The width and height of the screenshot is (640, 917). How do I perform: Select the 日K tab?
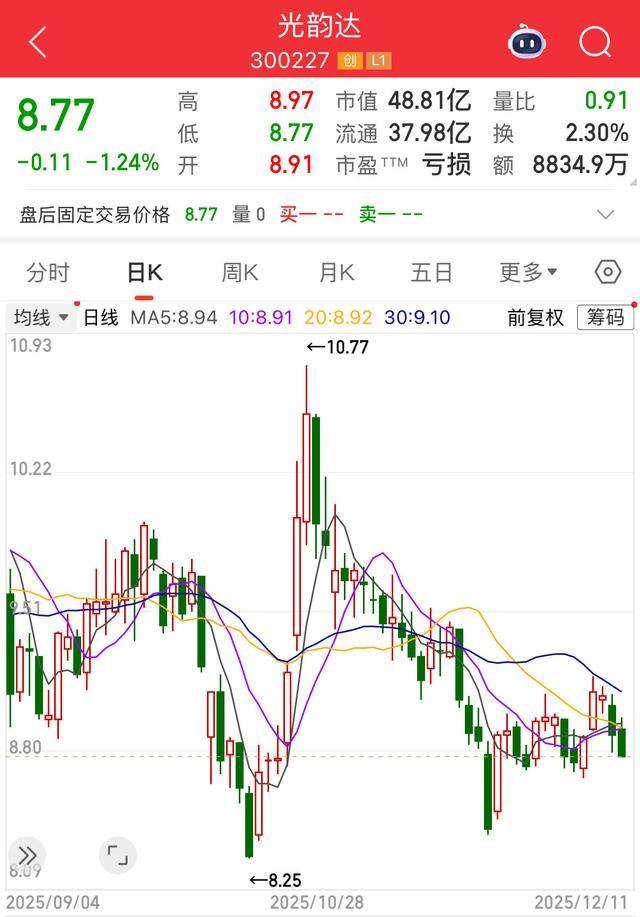coord(144,272)
